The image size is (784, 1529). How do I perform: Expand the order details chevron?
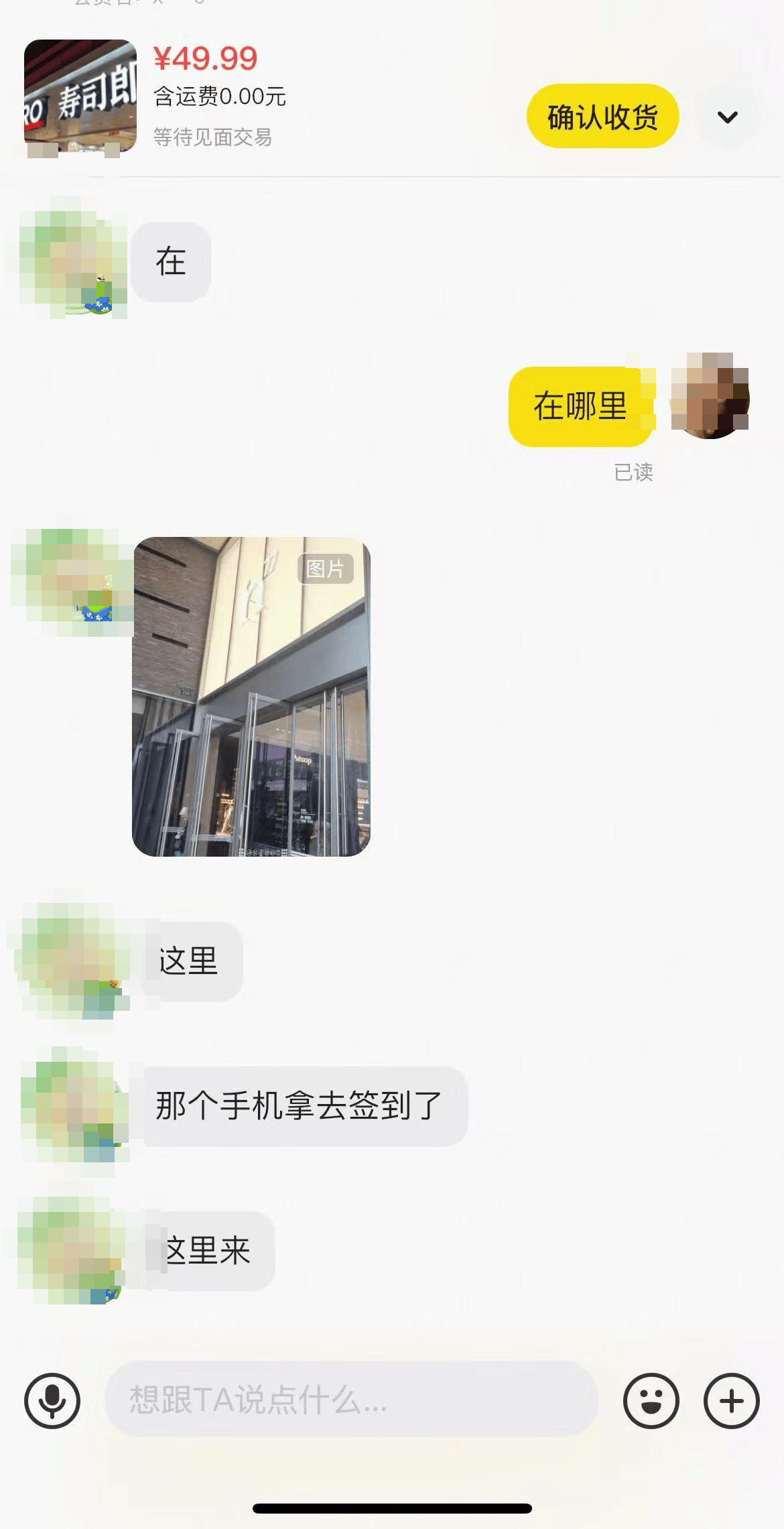pos(727,117)
